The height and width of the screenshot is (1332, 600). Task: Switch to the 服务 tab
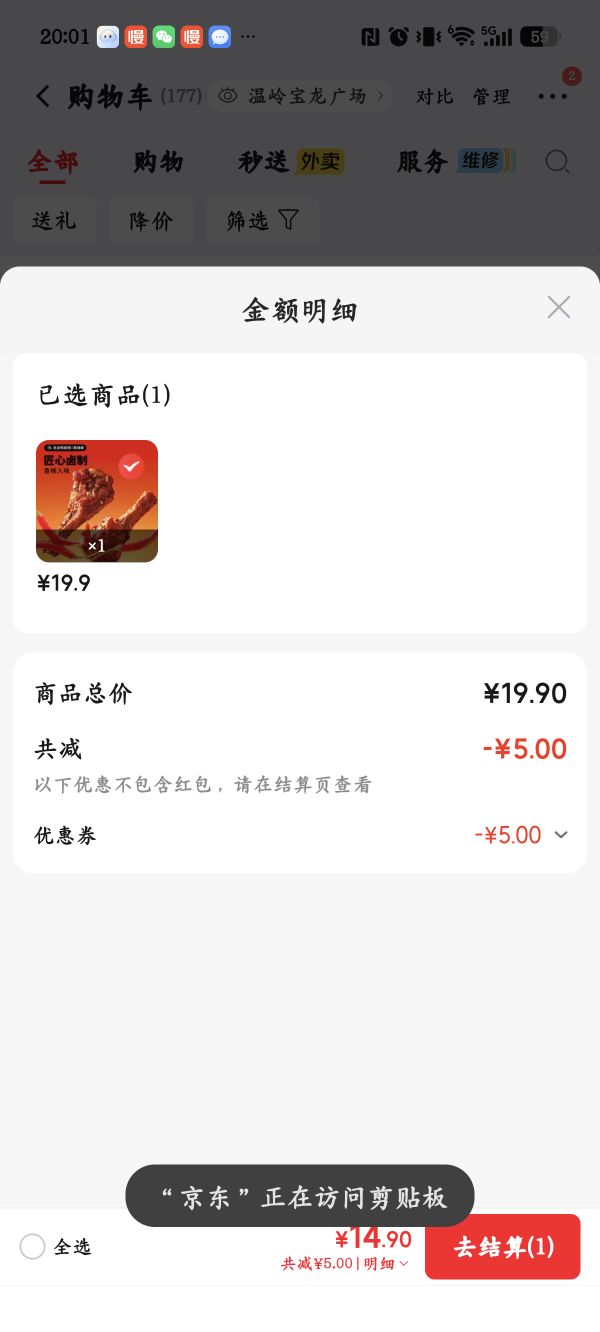456,162
